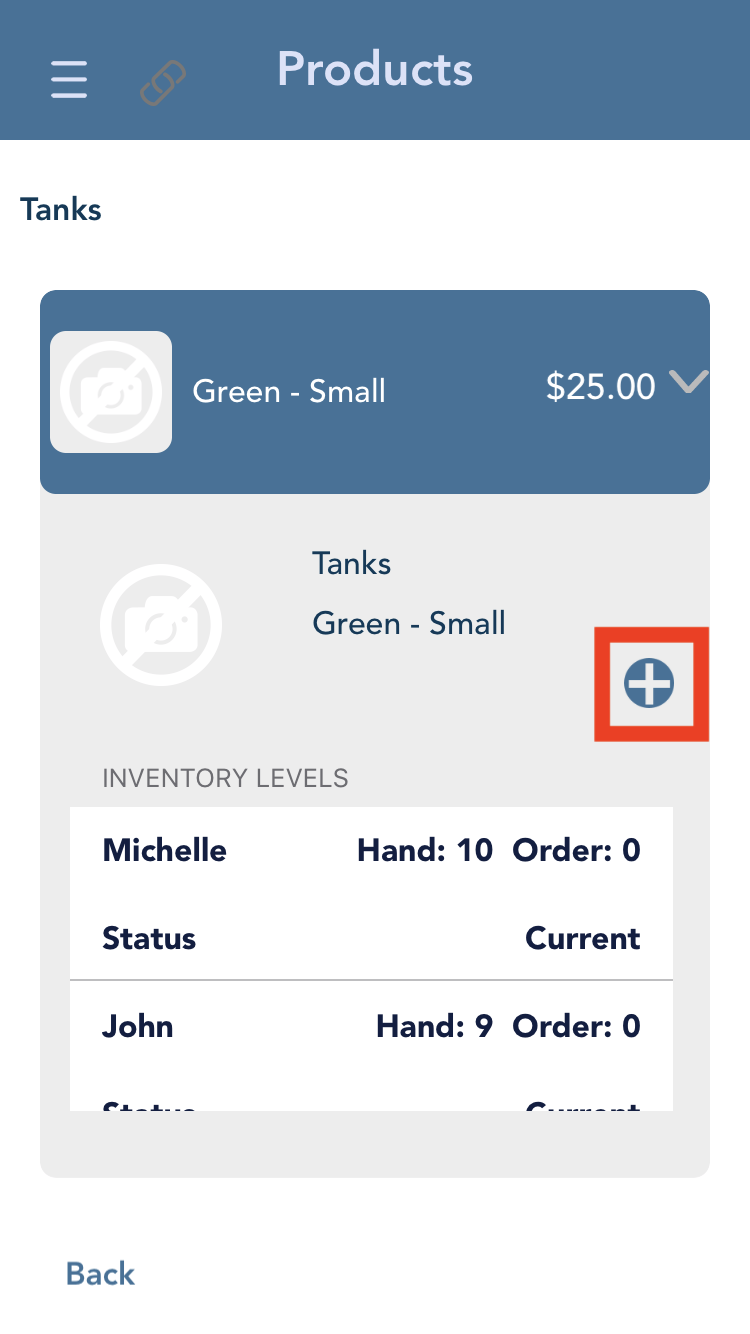Go back using the Back link
The image size is (750, 1334).
pyautogui.click(x=100, y=1274)
